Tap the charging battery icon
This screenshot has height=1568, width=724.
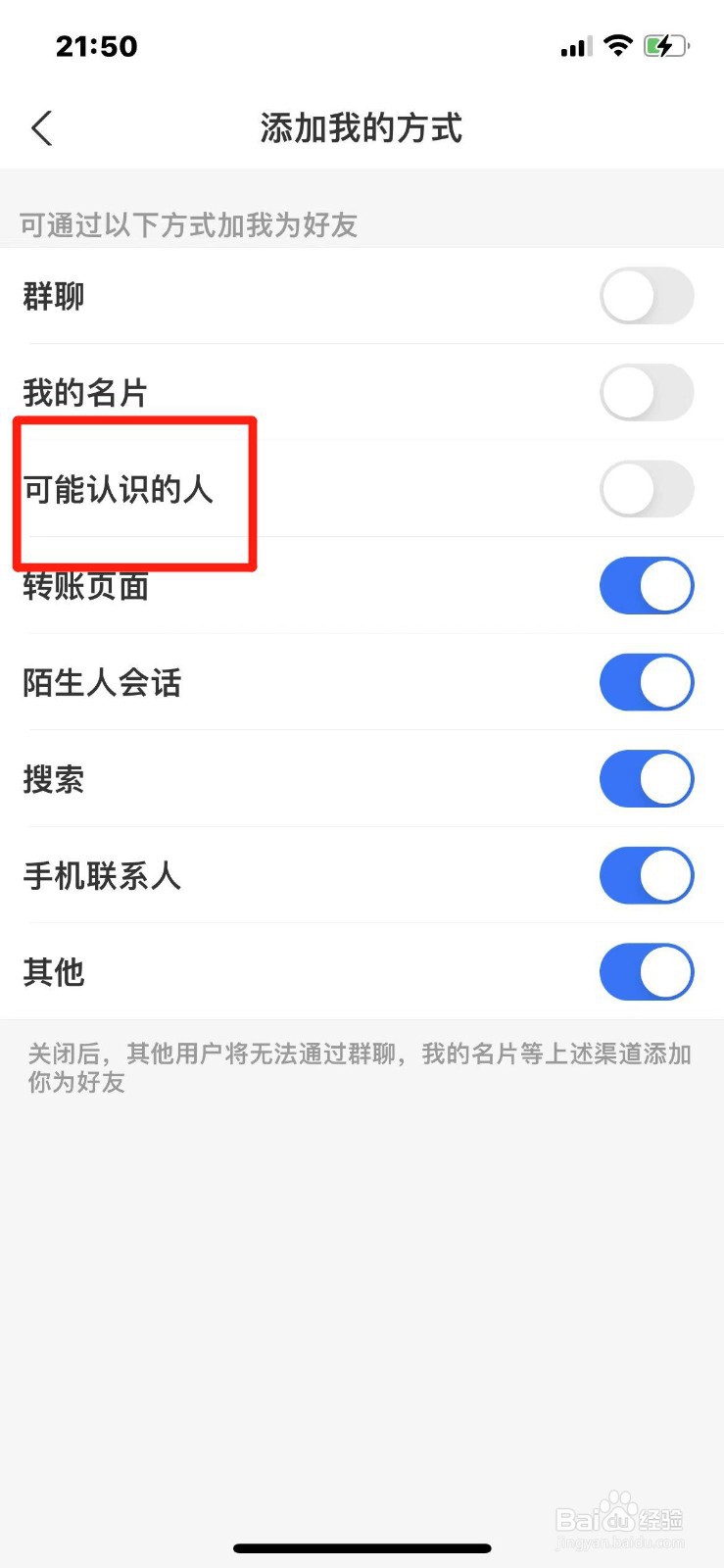pyautogui.click(x=667, y=44)
